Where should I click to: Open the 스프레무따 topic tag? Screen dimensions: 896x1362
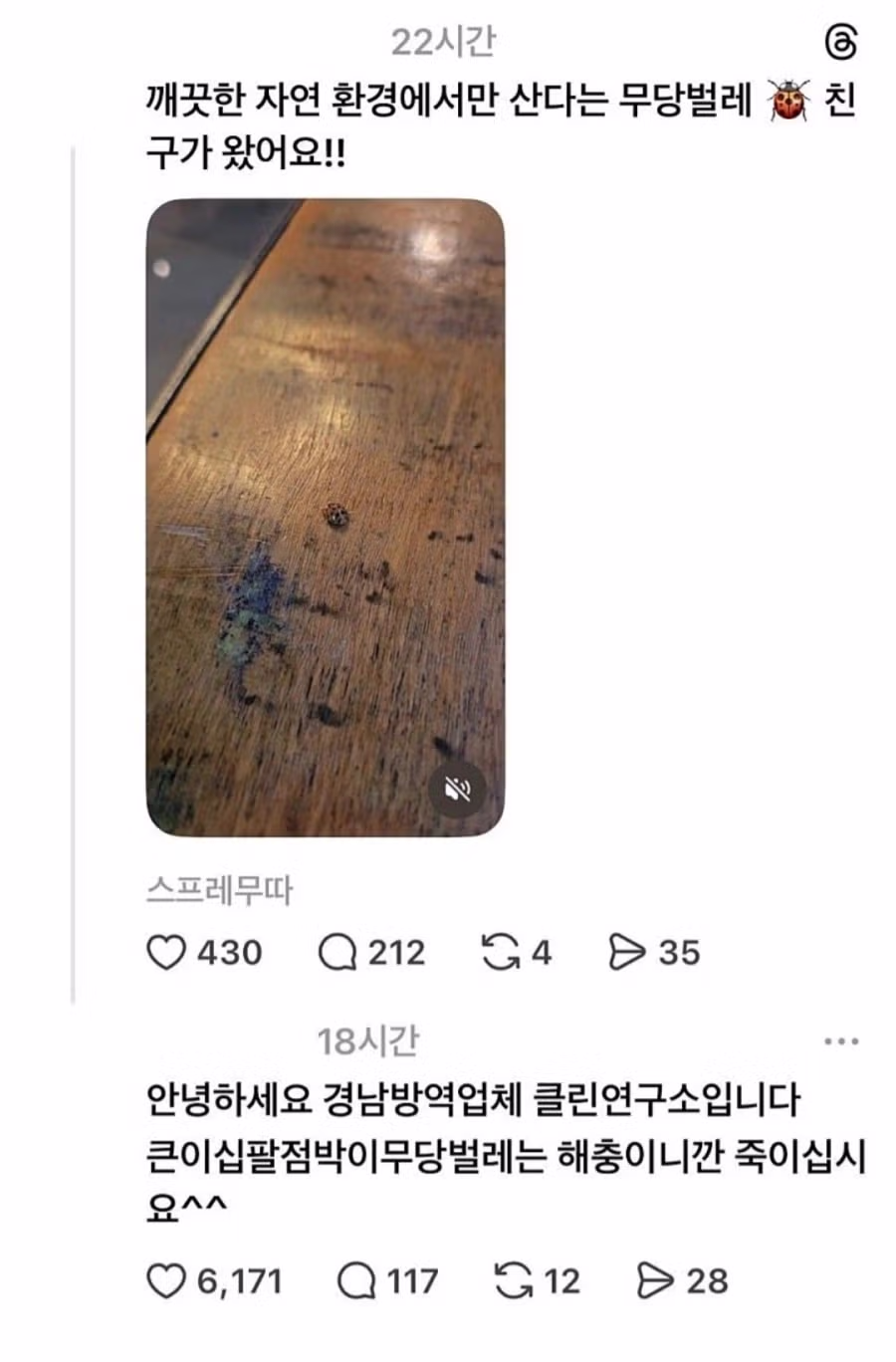pos(220,890)
